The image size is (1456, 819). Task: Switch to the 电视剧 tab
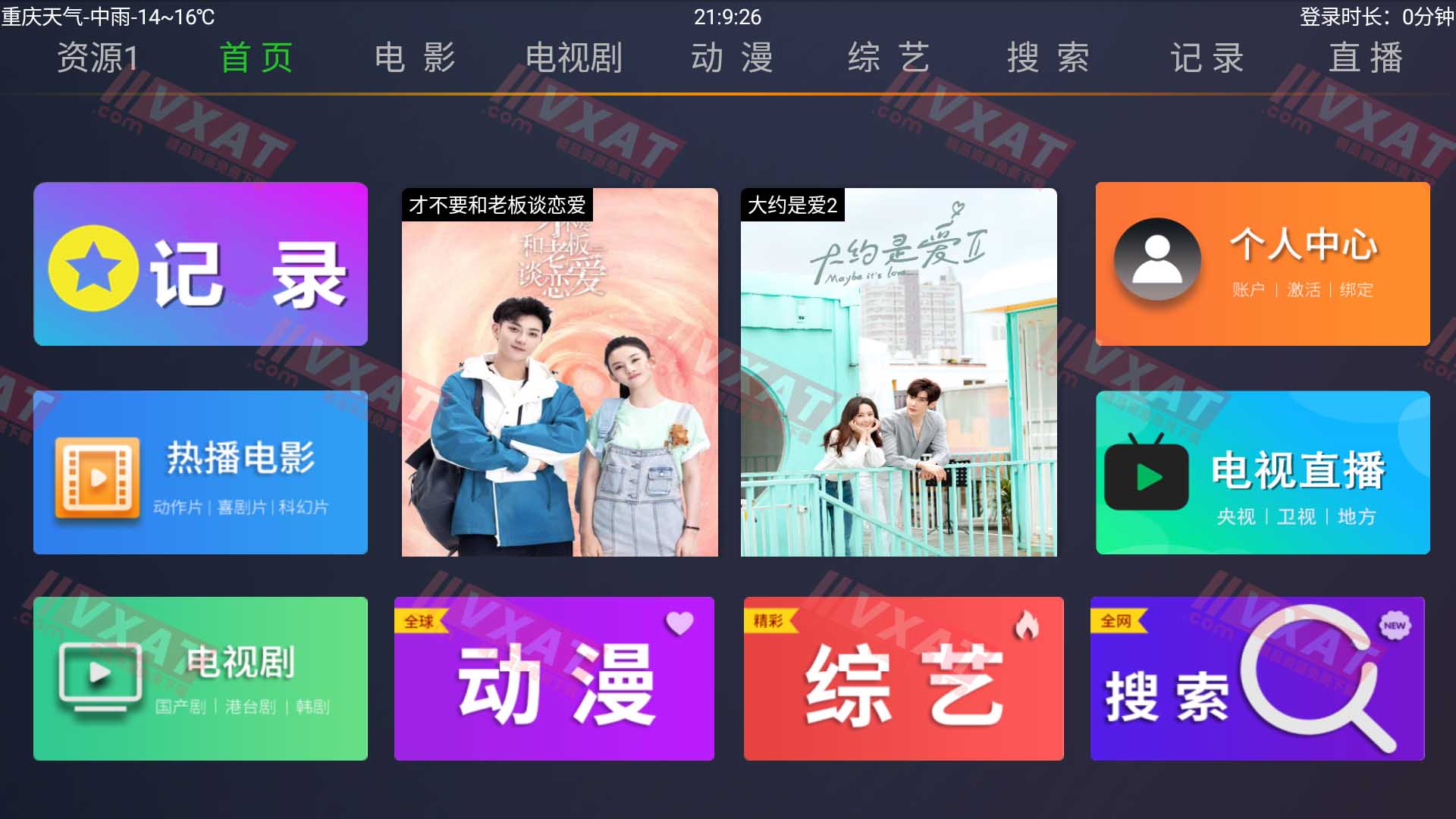click(574, 58)
